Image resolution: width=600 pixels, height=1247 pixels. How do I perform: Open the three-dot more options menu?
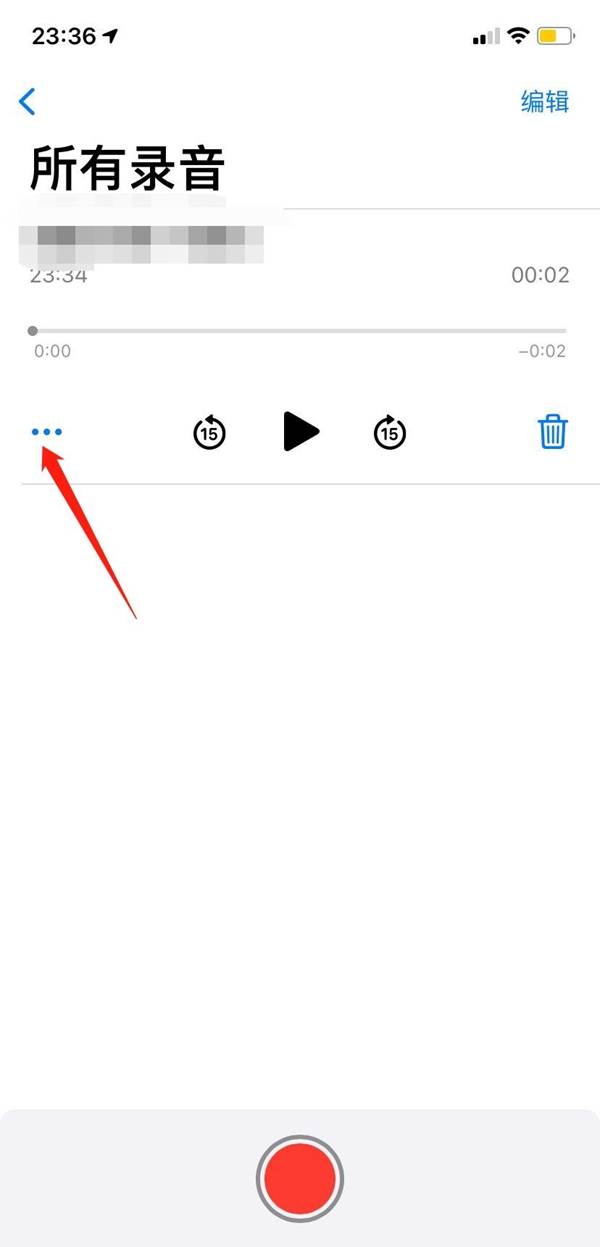click(x=47, y=432)
